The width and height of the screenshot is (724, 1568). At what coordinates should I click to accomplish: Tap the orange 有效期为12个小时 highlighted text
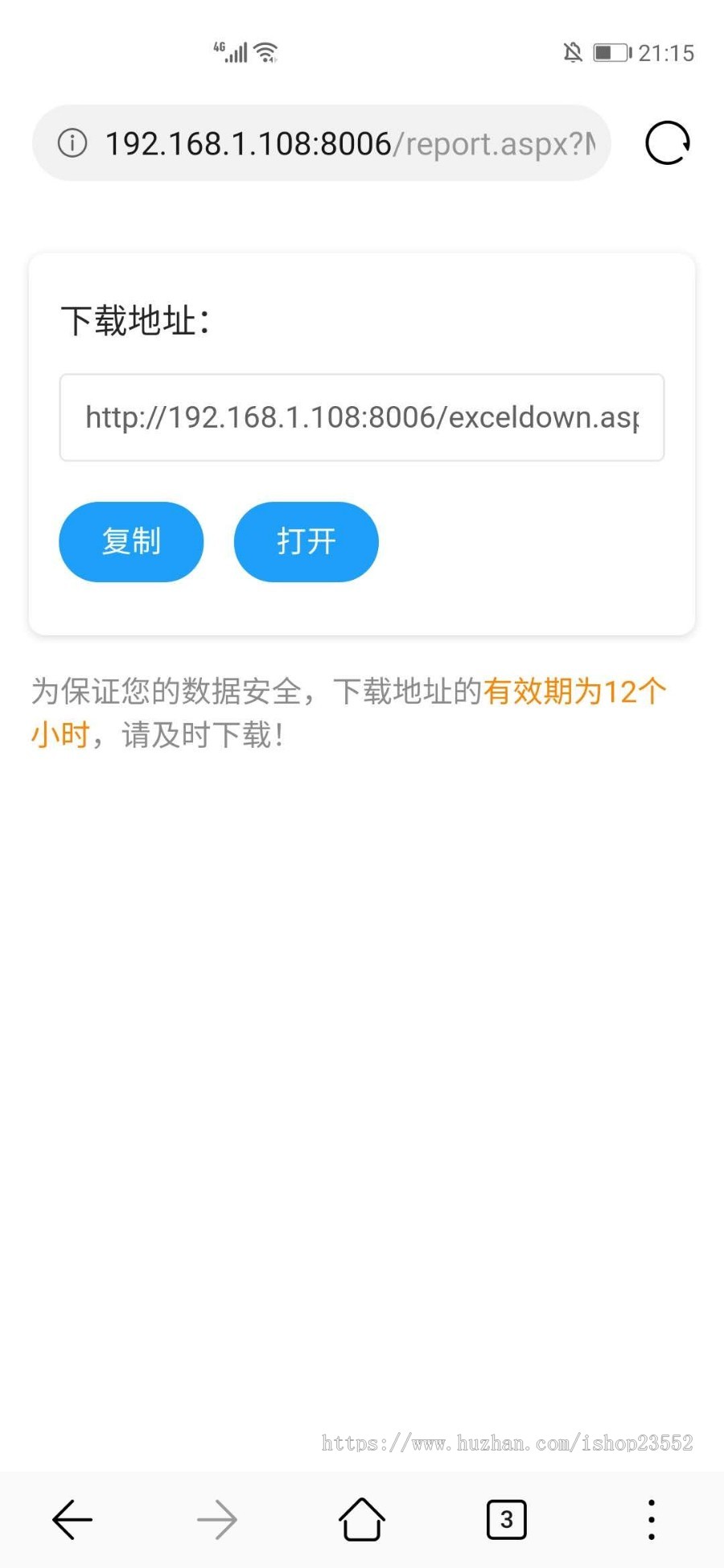(576, 692)
